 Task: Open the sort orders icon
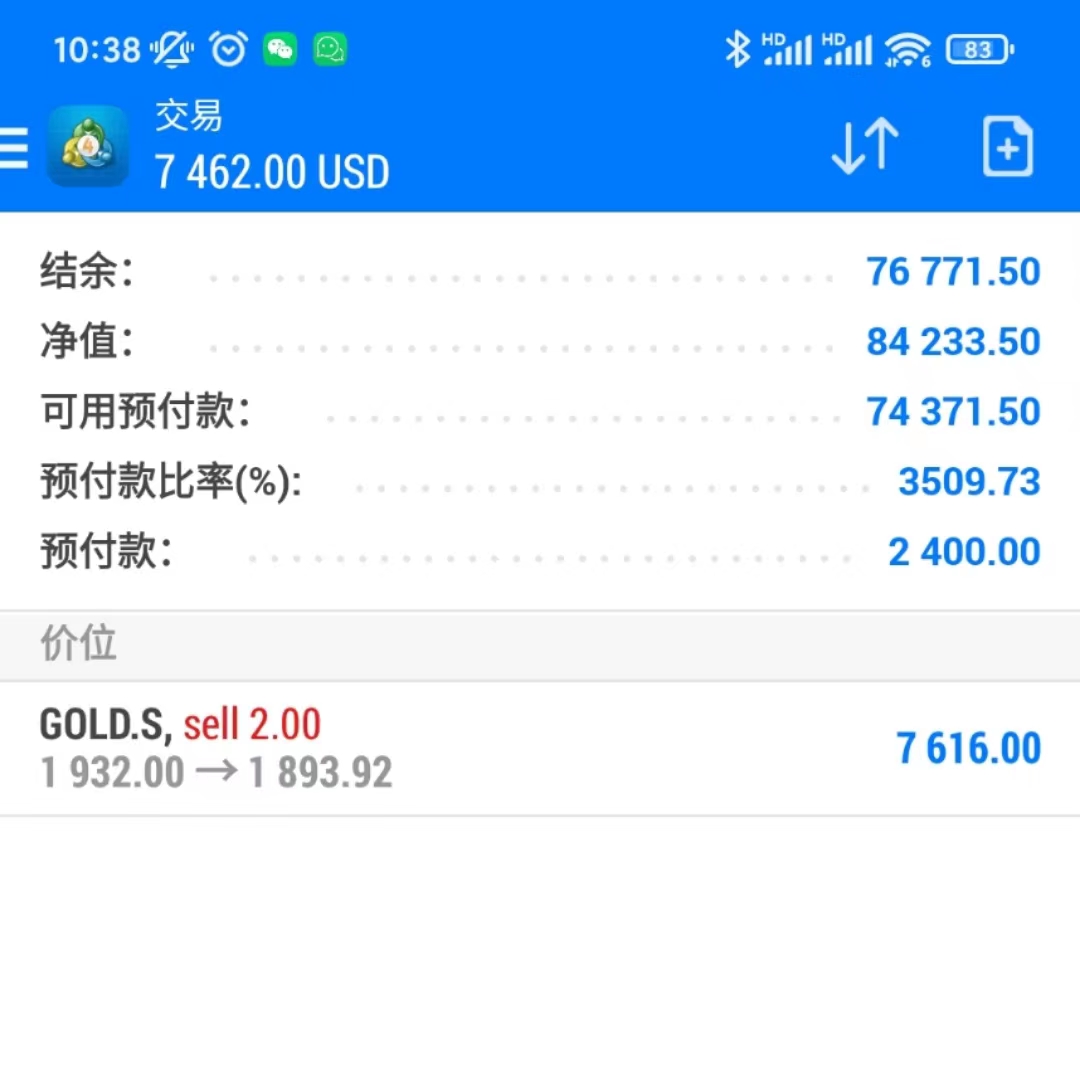coord(864,146)
